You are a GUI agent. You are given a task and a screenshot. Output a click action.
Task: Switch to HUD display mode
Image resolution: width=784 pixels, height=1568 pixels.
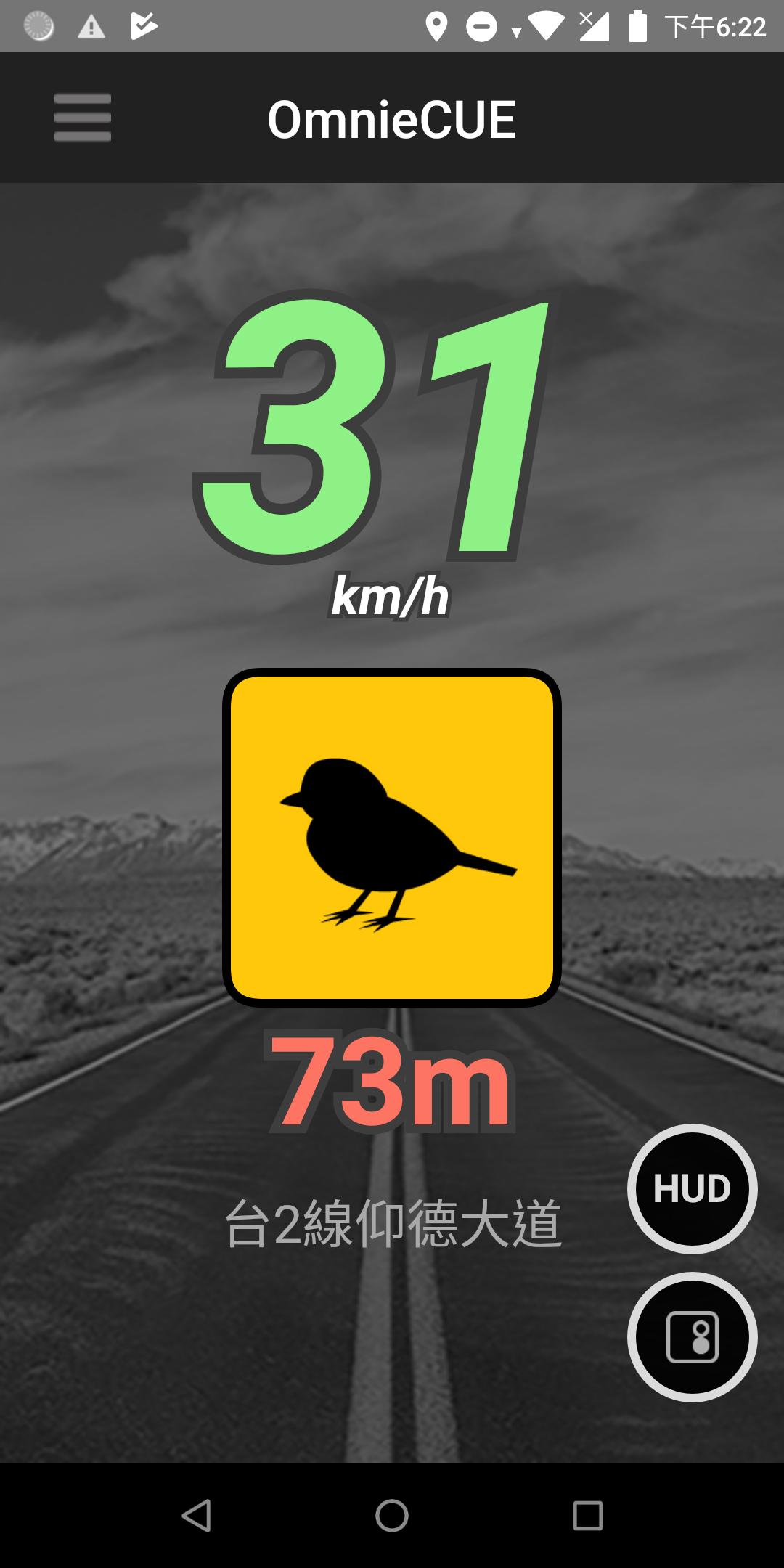(x=692, y=1188)
